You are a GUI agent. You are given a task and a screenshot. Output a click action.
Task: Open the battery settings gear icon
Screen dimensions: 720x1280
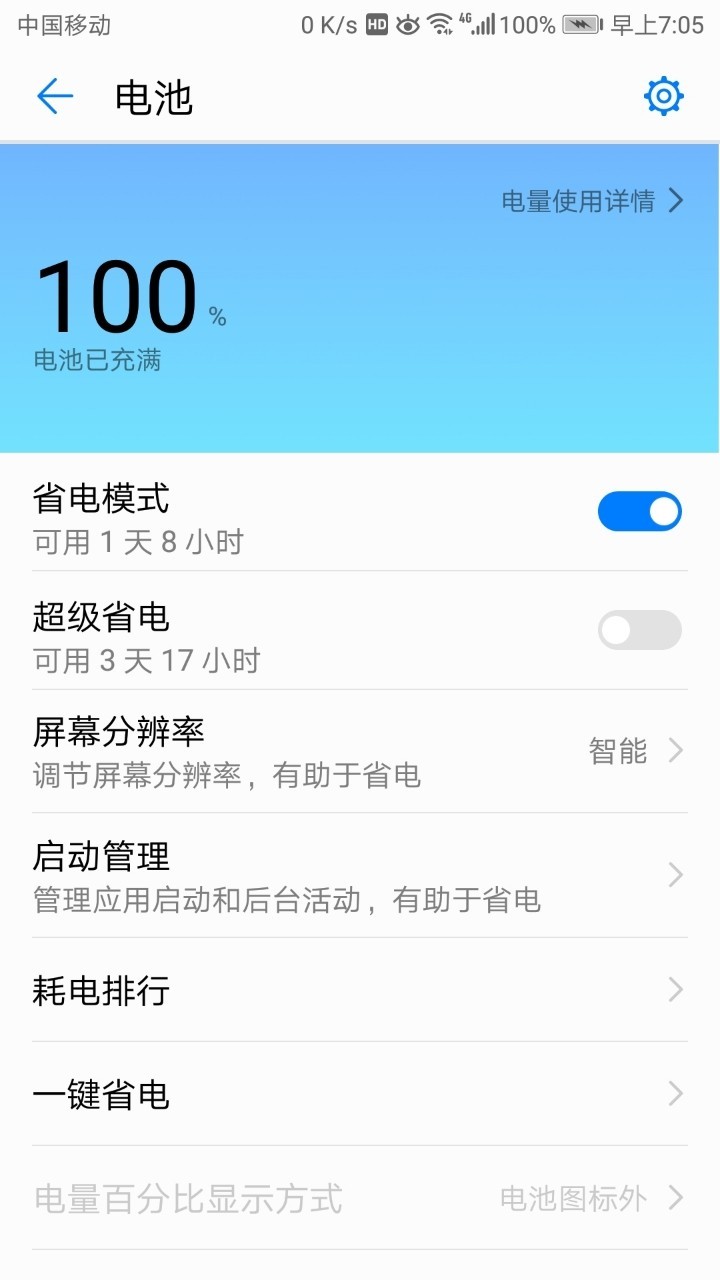(x=663, y=96)
